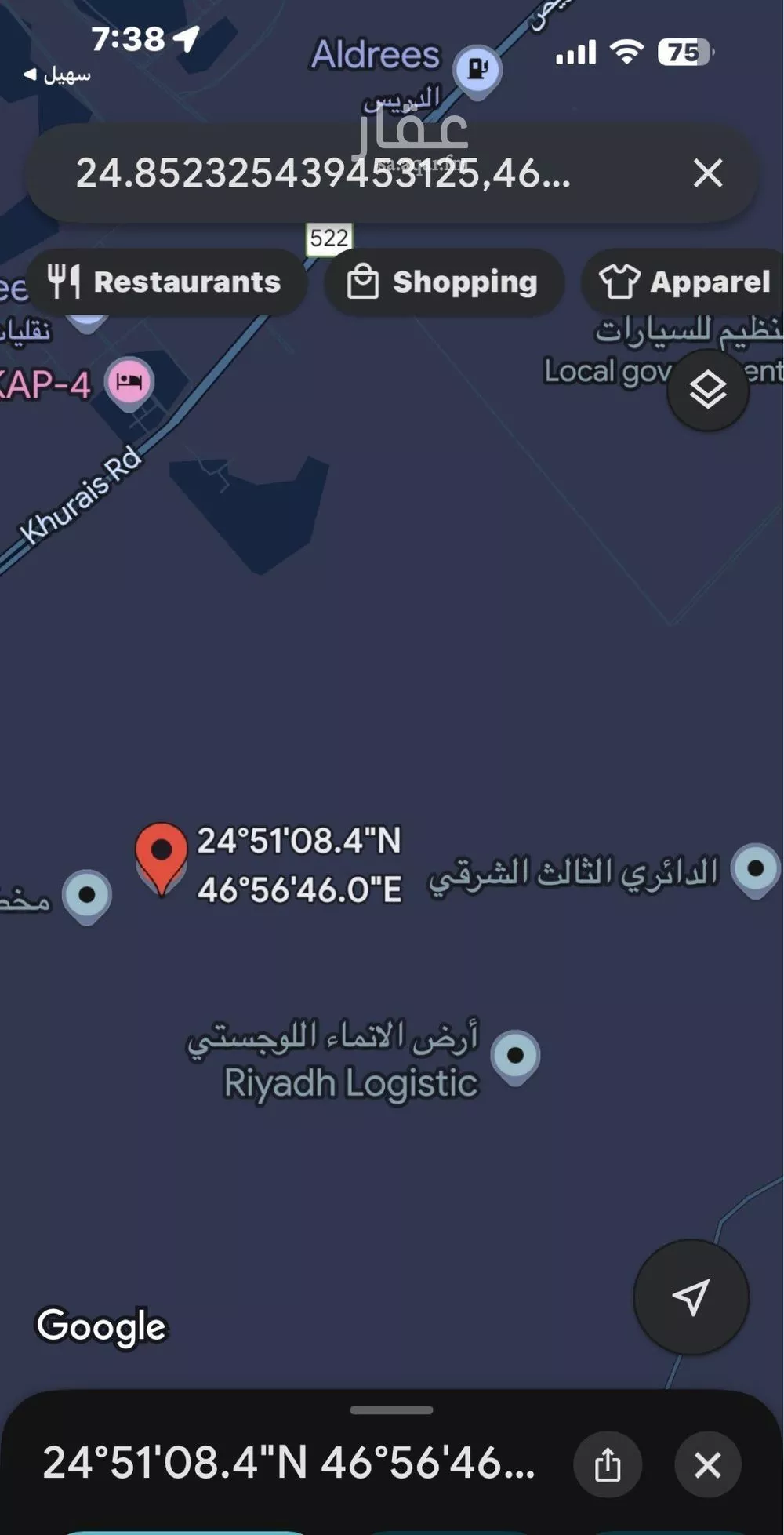Dismiss the location details bottom bar
The width and height of the screenshot is (784, 1535).
pos(706,1465)
